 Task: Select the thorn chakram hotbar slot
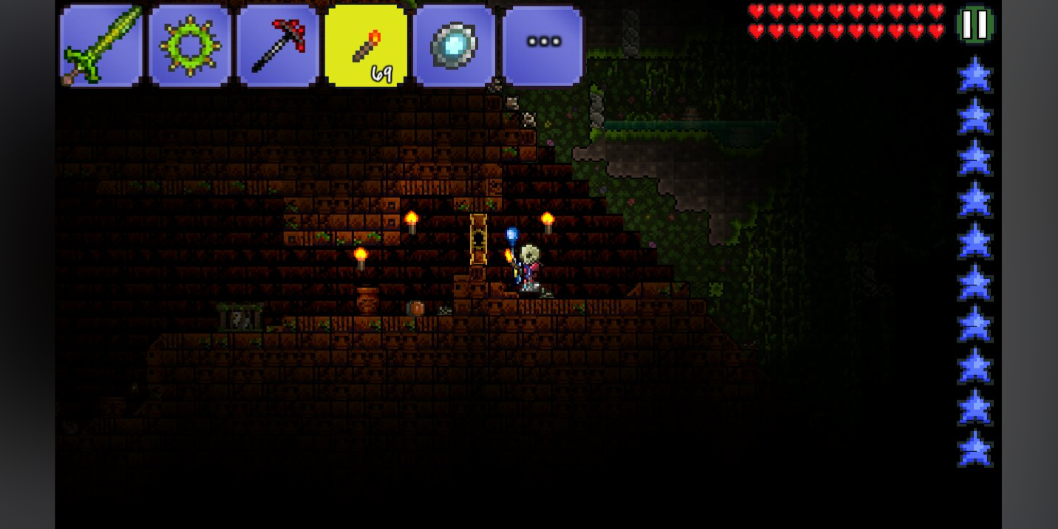pyautogui.click(x=189, y=46)
